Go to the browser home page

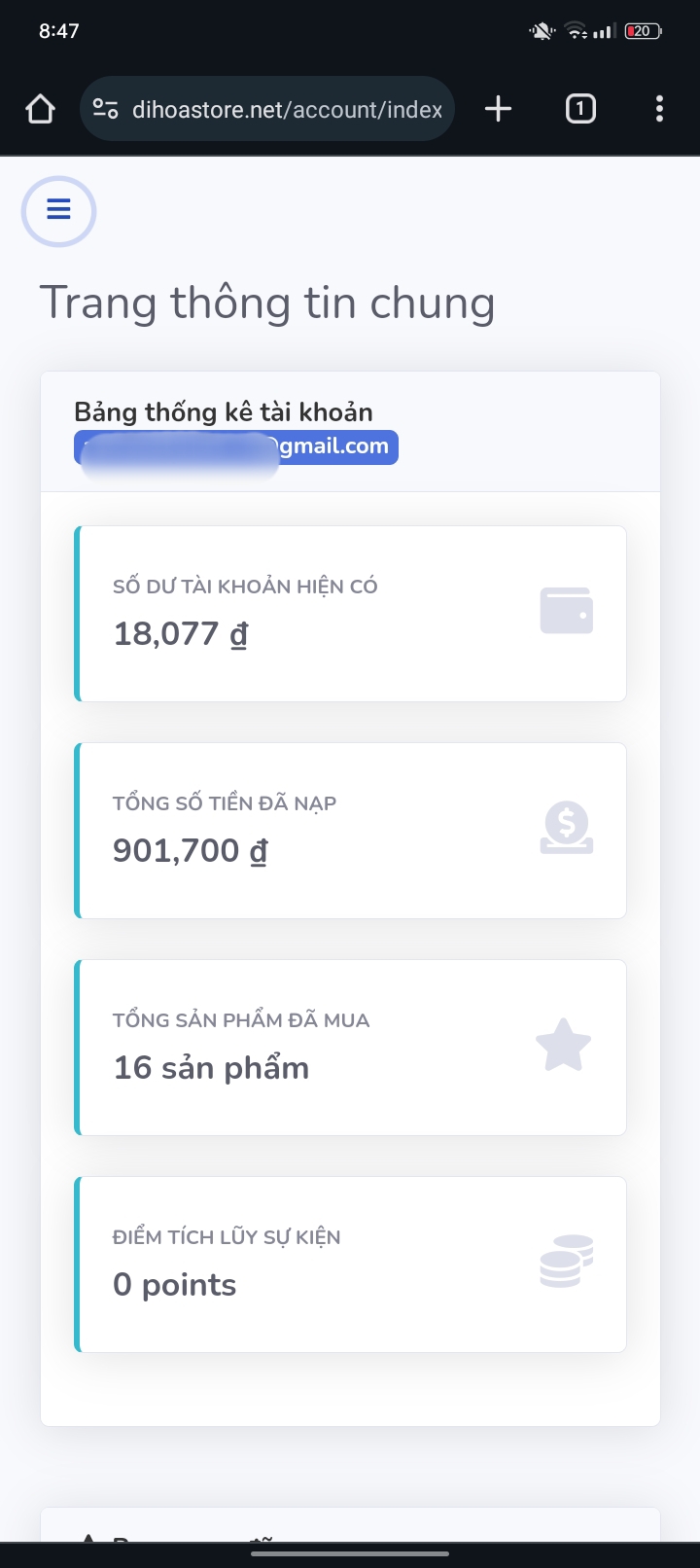40,109
